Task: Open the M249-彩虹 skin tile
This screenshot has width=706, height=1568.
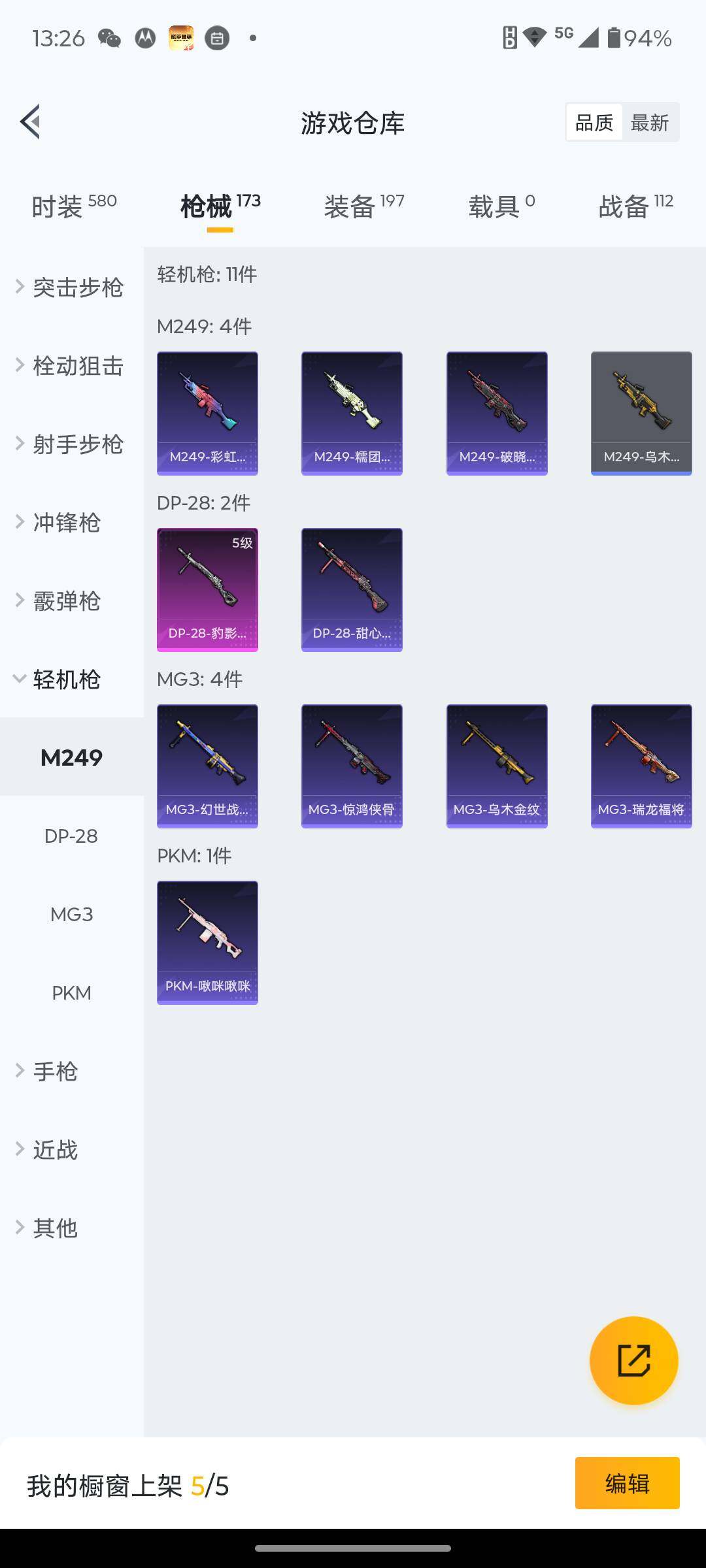Action: pos(207,413)
